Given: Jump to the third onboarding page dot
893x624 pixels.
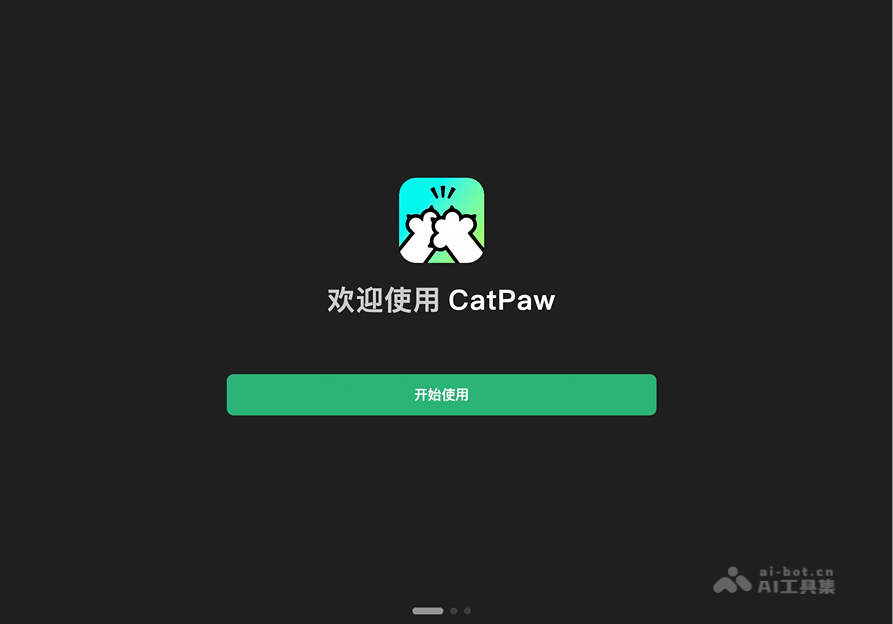Looking at the screenshot, I should 467,610.
